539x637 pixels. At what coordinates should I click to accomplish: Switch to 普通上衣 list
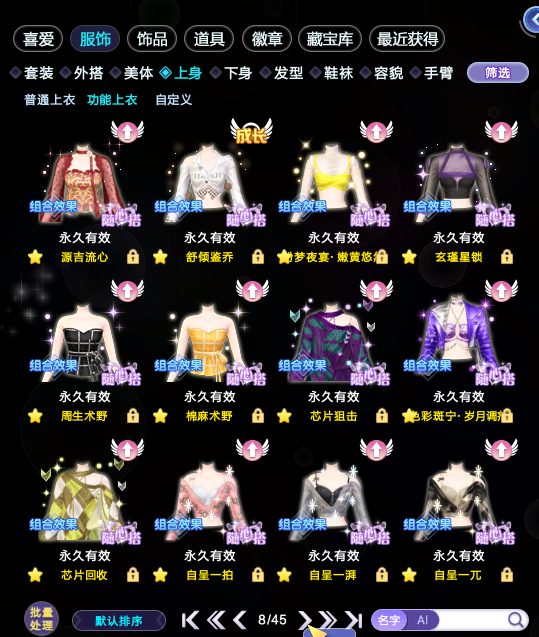click(x=50, y=100)
